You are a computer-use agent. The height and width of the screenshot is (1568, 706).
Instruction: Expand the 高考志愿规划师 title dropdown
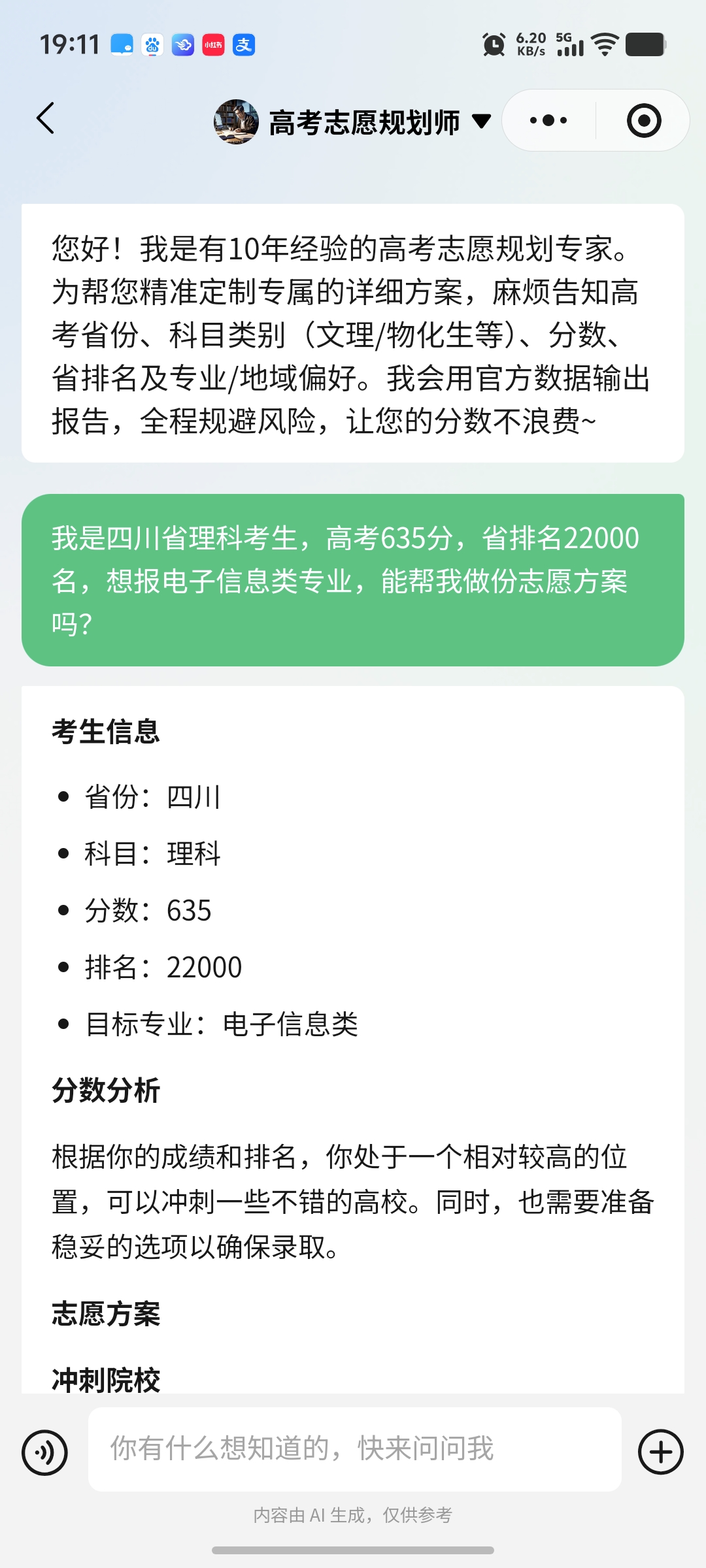click(x=482, y=122)
